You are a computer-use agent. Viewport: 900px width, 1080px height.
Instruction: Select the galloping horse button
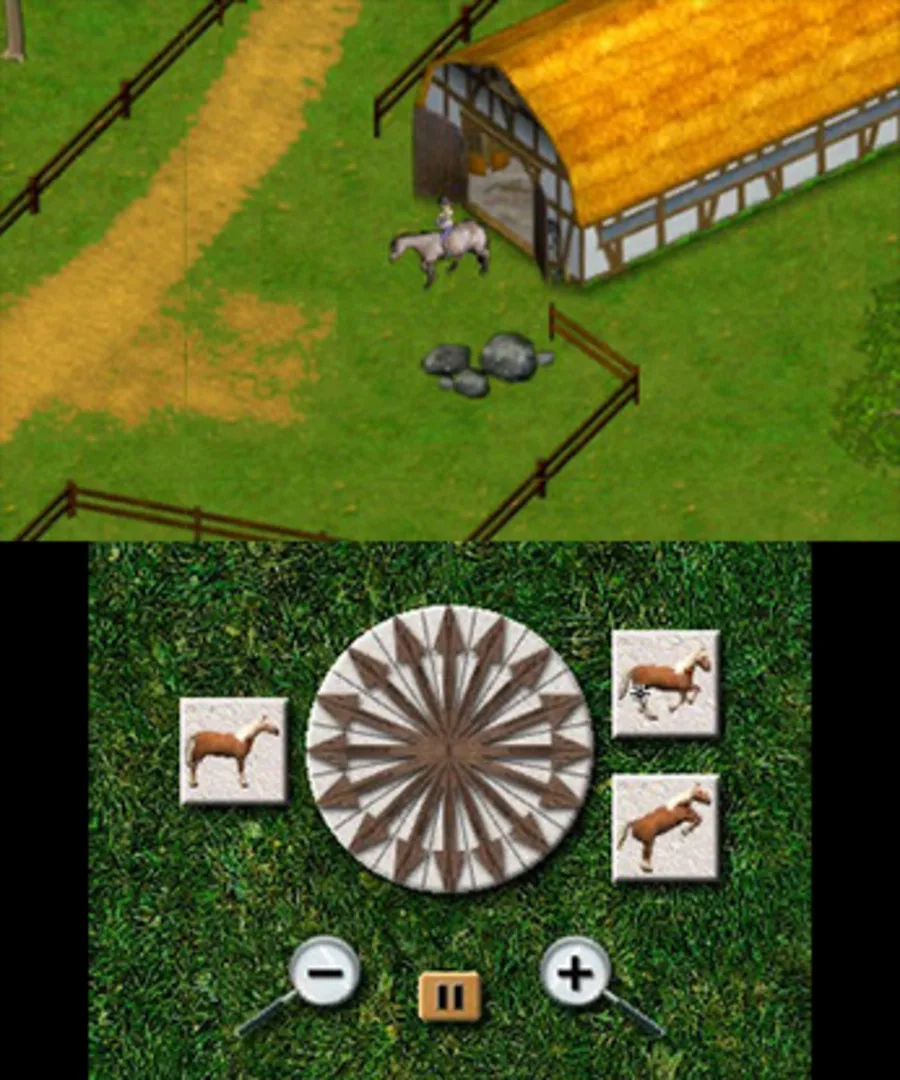pyautogui.click(x=666, y=828)
